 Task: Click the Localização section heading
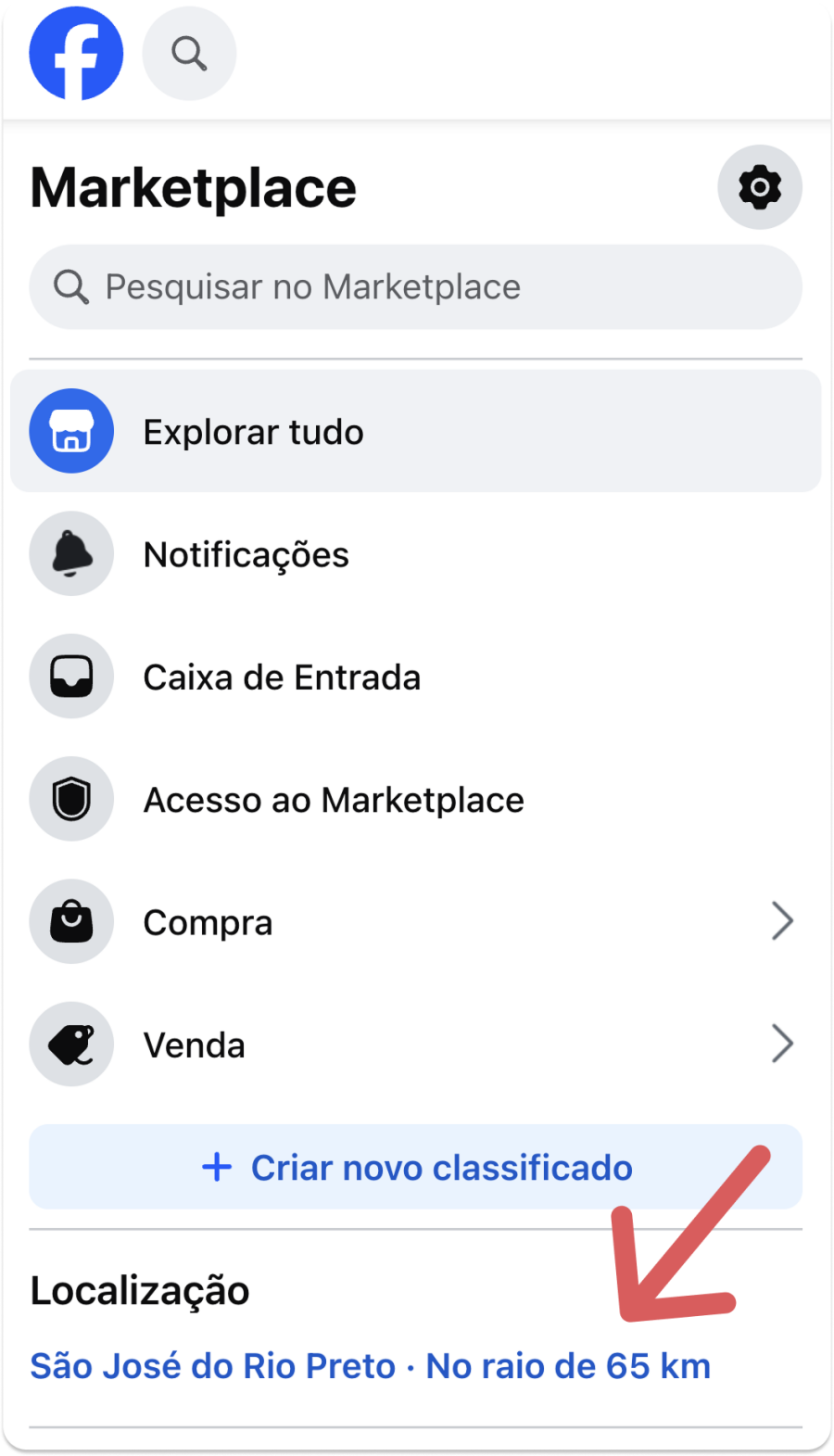click(x=139, y=1289)
